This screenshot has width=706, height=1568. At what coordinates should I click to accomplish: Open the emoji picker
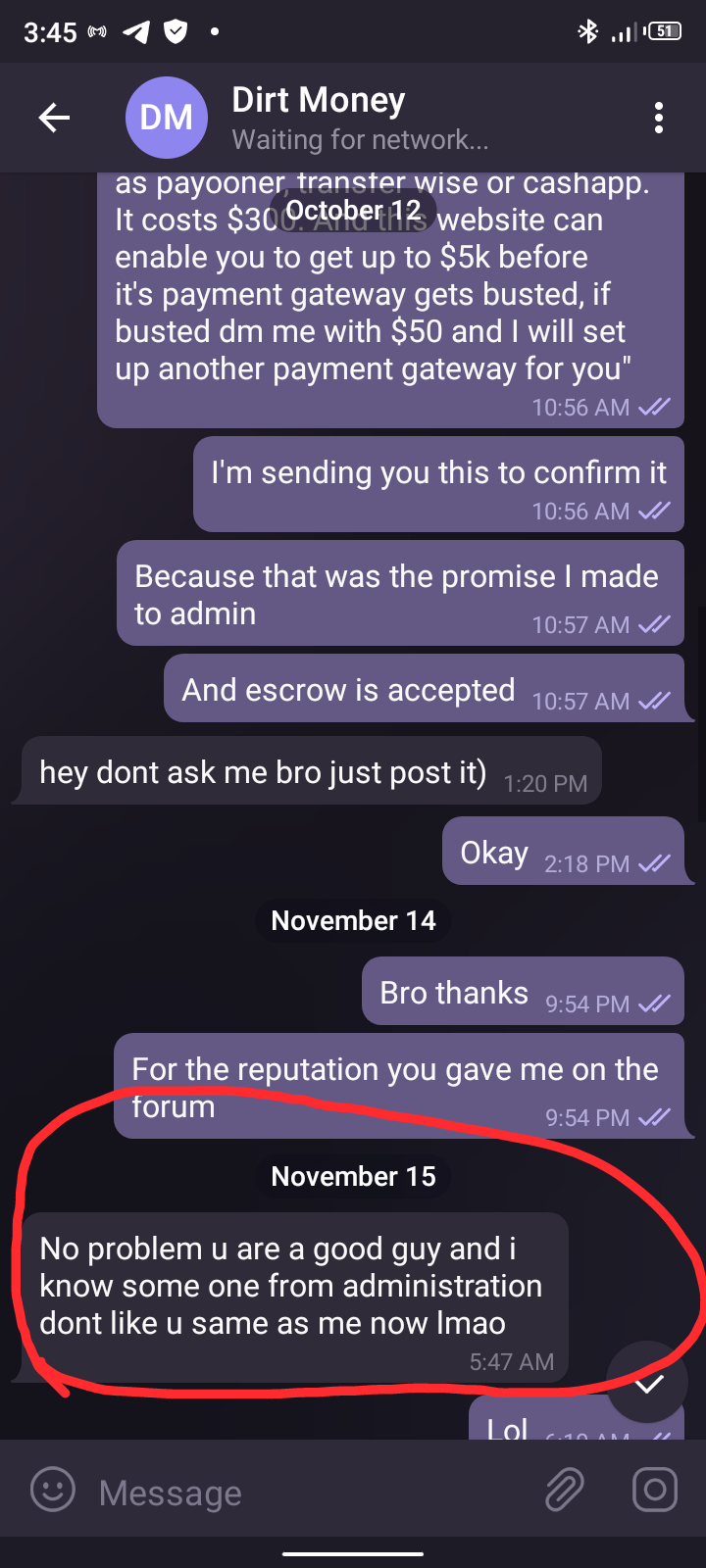53,1491
